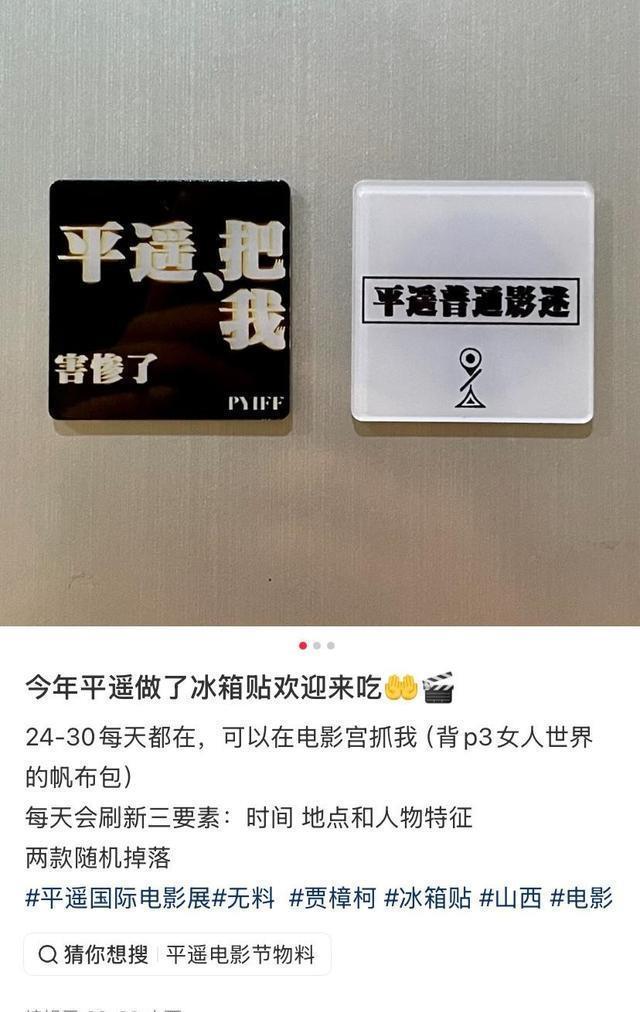The height and width of the screenshot is (1012, 640).
Task: Open the #贾樟柯 hashtag link
Action: coord(332,898)
